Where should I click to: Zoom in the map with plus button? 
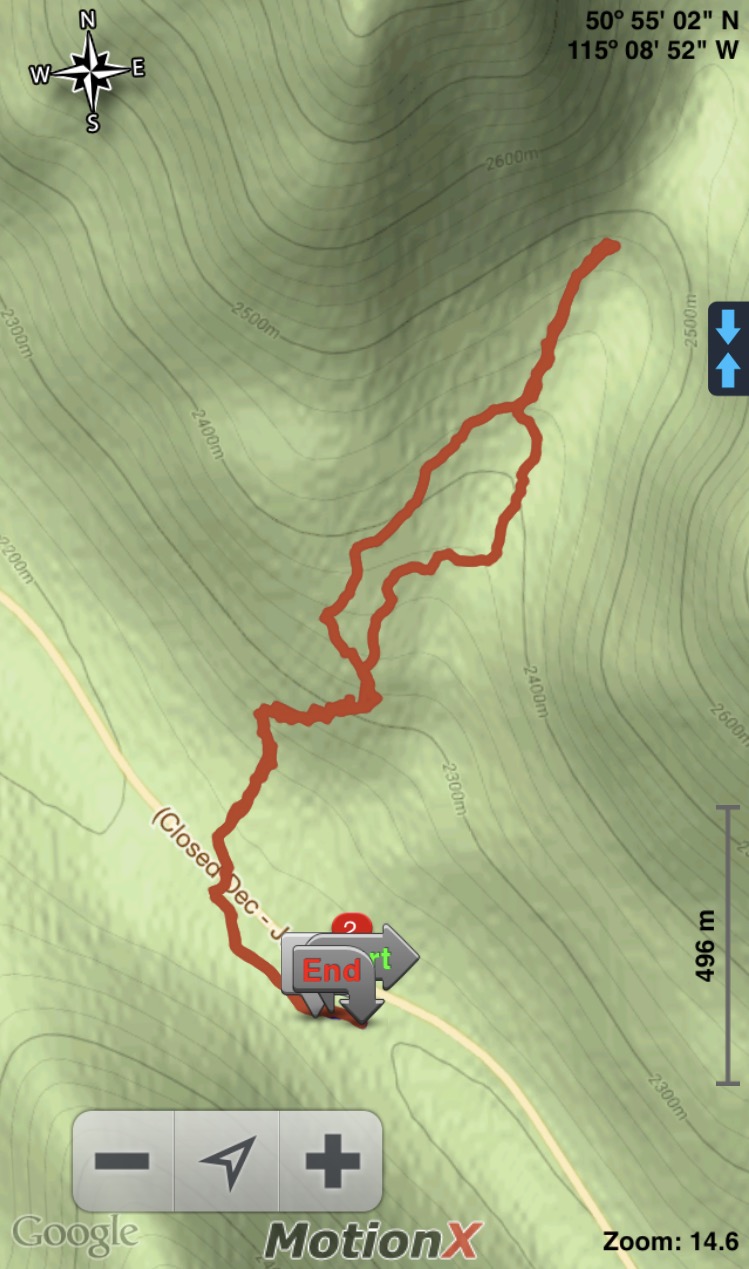(331, 1161)
